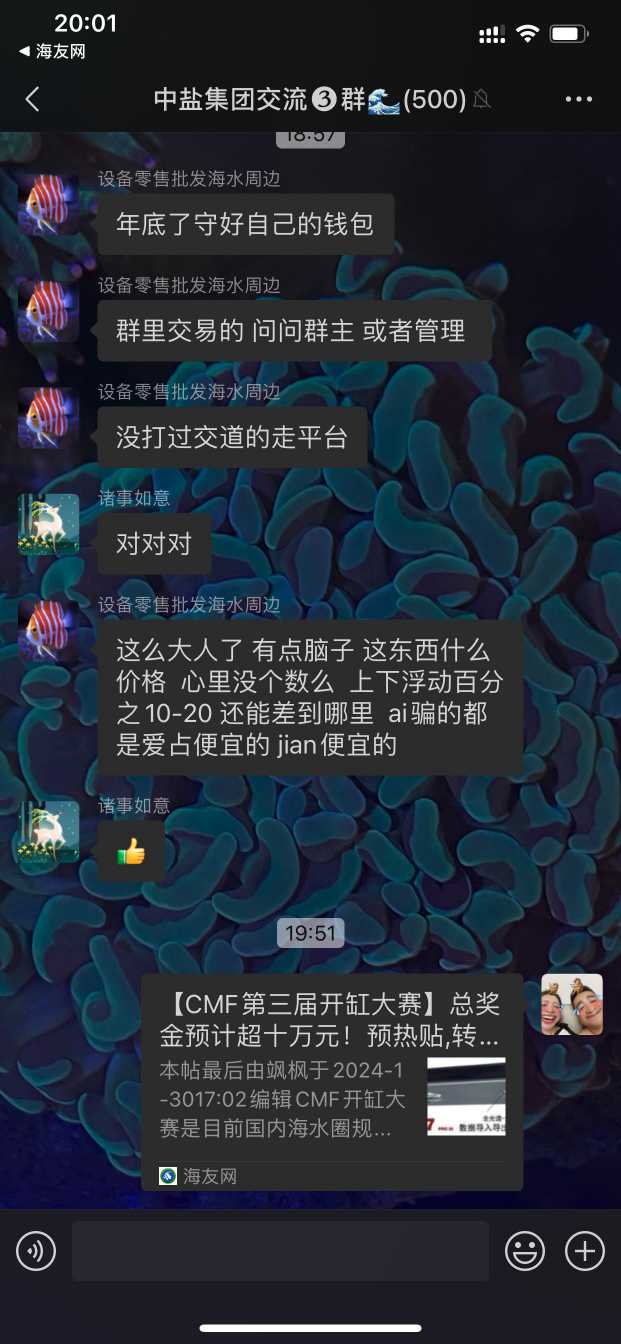Open the group chat overflow menu
The image size is (621, 1344).
[579, 99]
